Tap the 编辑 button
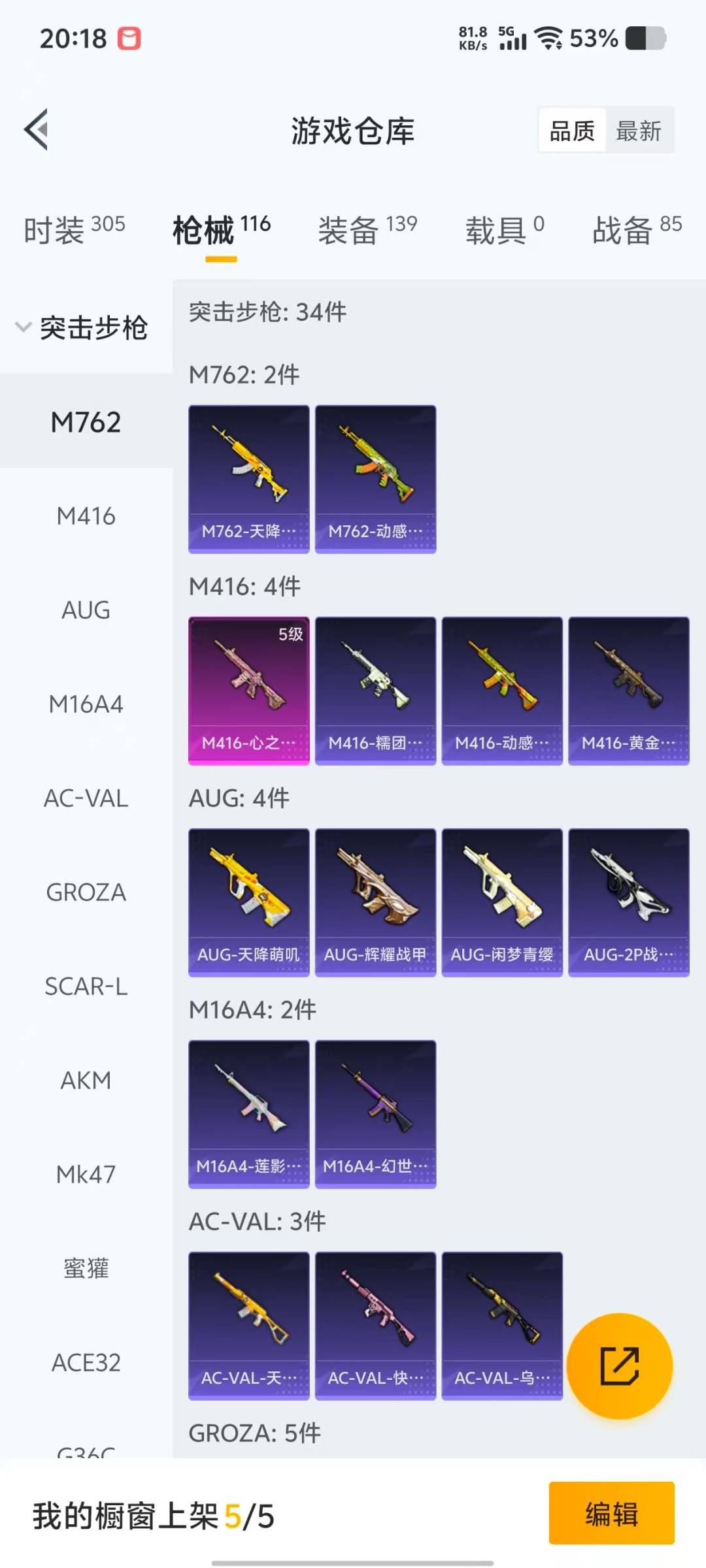Screen dimensions: 706x1568 coord(611,1513)
